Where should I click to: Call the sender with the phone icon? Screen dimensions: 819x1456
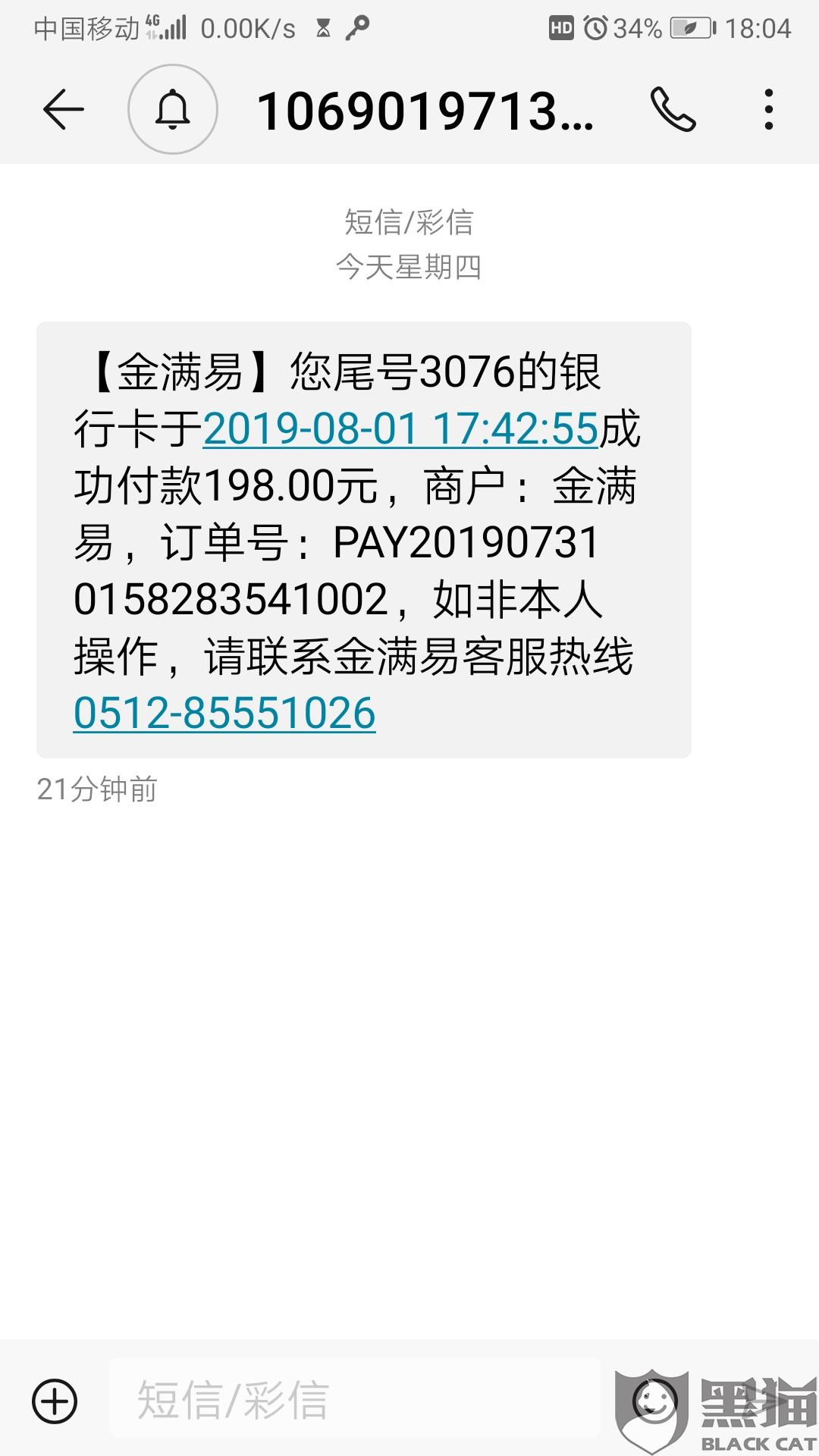pyautogui.click(x=673, y=111)
